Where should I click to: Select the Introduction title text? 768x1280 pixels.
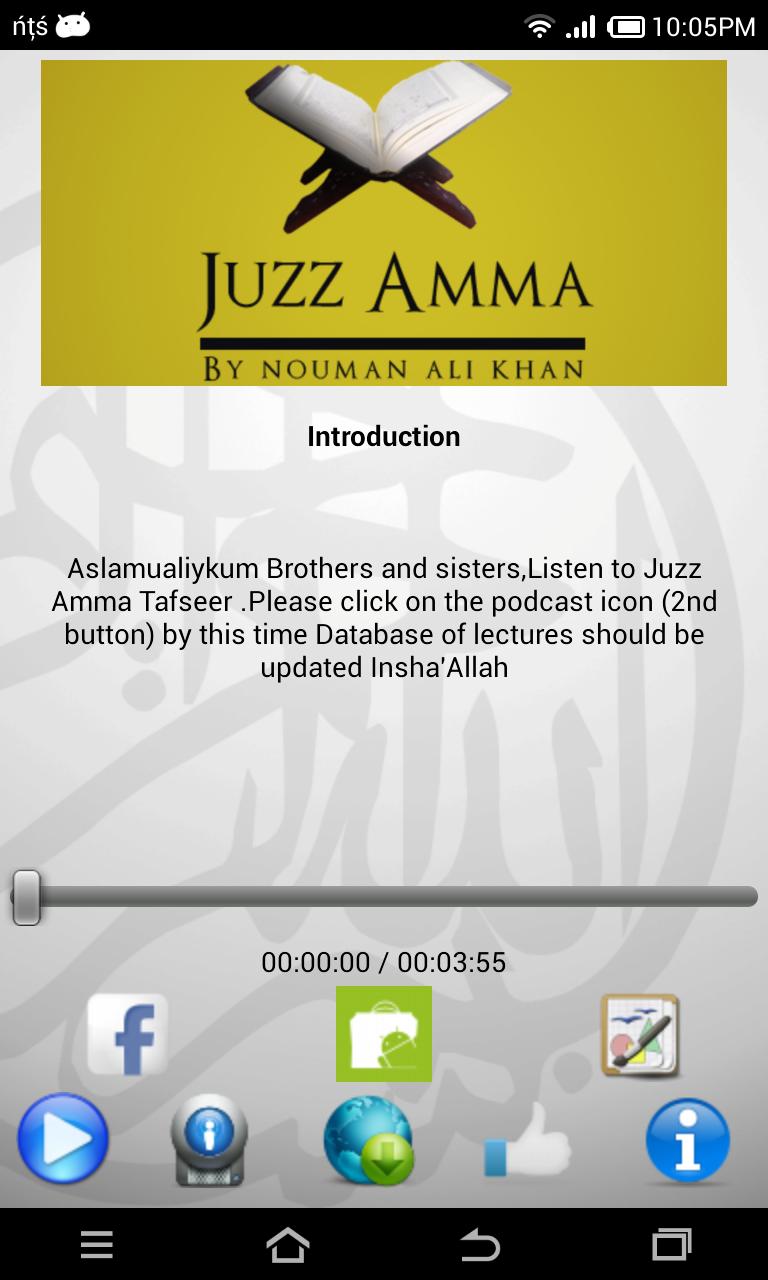[x=384, y=436]
